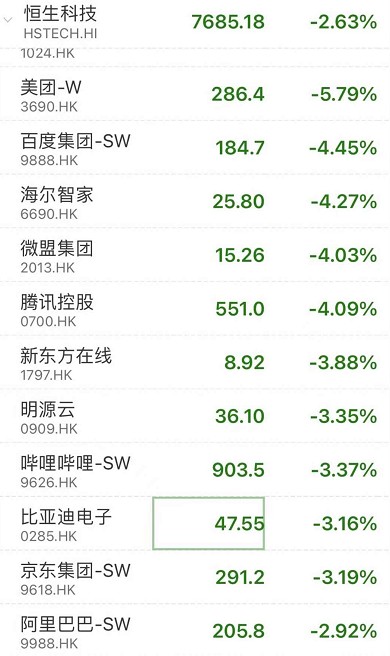Open the 美团-W stock row
Image resolution: width=390 pixels, height=656 pixels.
[195, 94]
